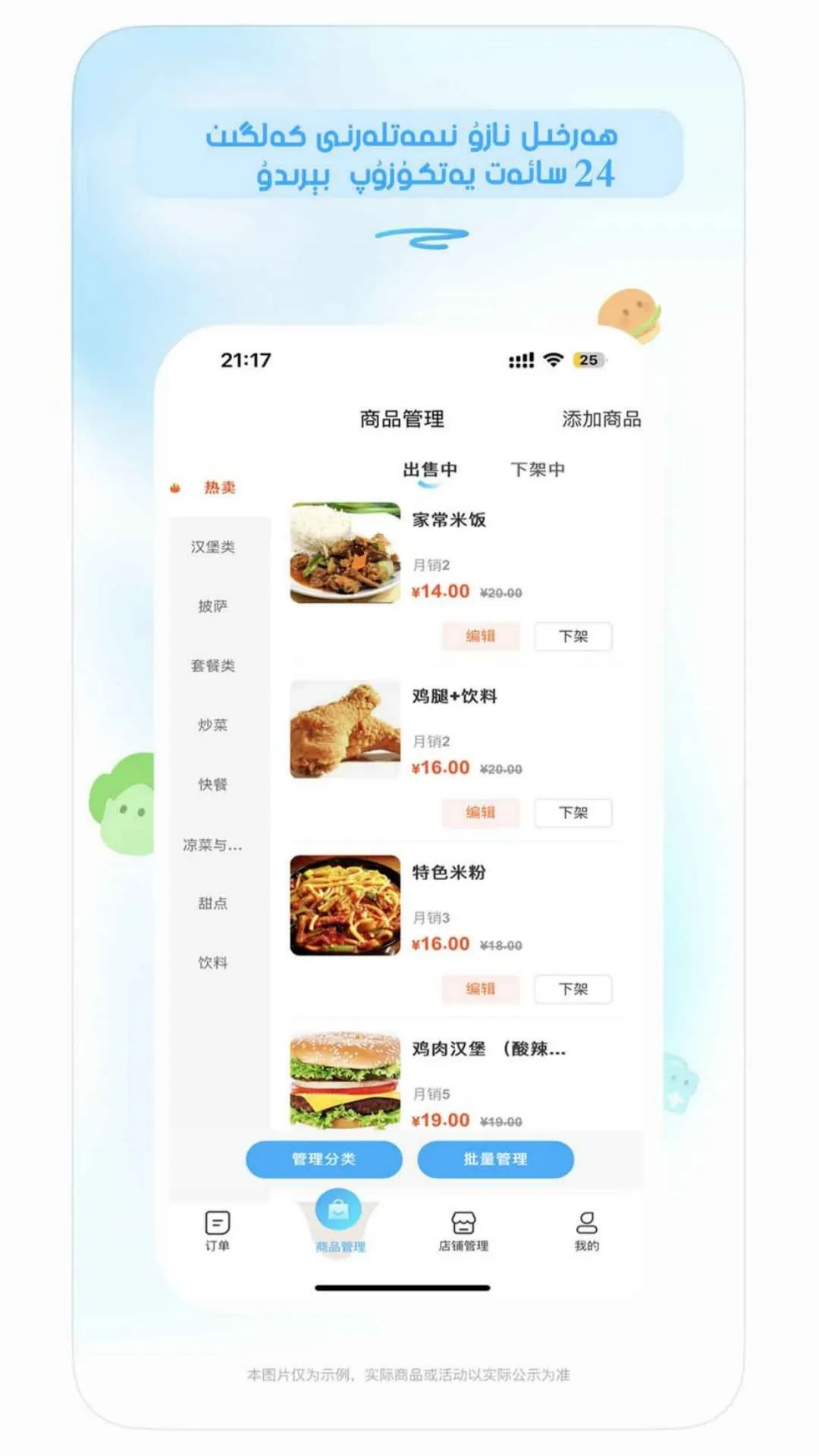Image resolution: width=819 pixels, height=1456 pixels.
Task: Expand the 凉菜与... category
Action: pyautogui.click(x=215, y=844)
